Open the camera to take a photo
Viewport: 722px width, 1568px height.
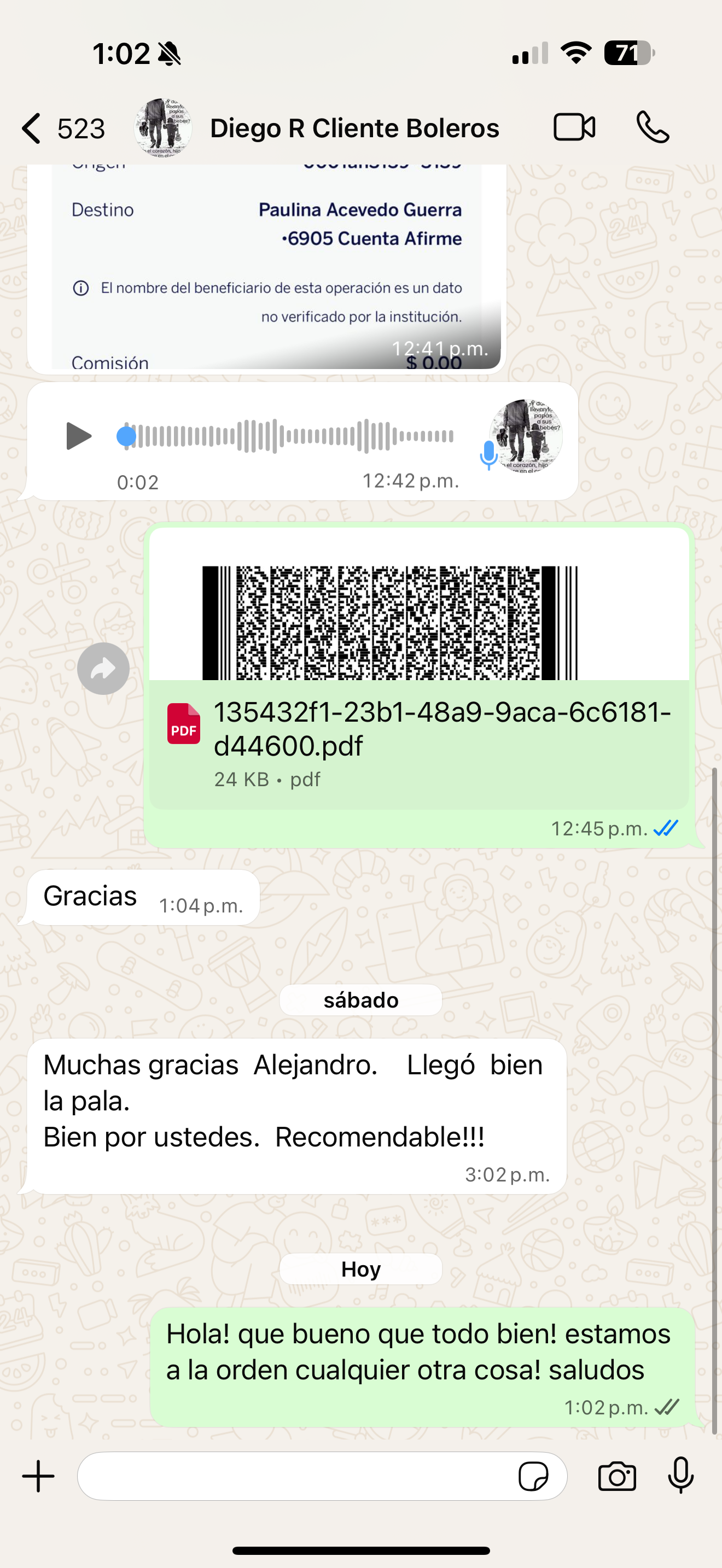tap(616, 1476)
